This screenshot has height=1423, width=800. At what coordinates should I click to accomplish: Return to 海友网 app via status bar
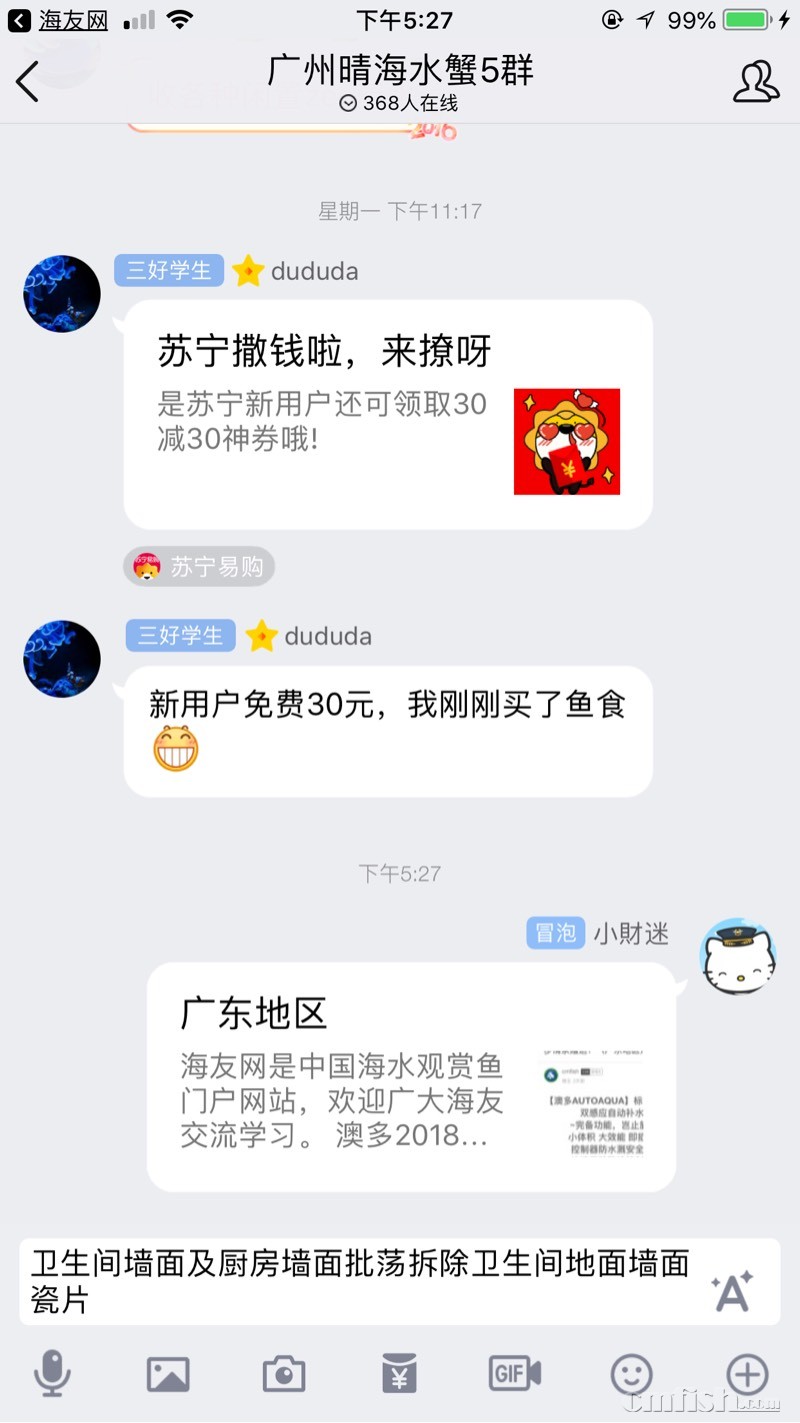[58, 20]
